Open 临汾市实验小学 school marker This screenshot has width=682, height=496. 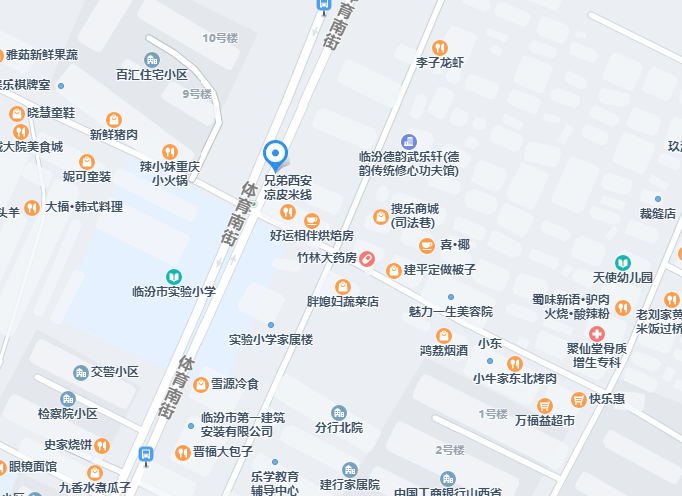click(x=174, y=276)
